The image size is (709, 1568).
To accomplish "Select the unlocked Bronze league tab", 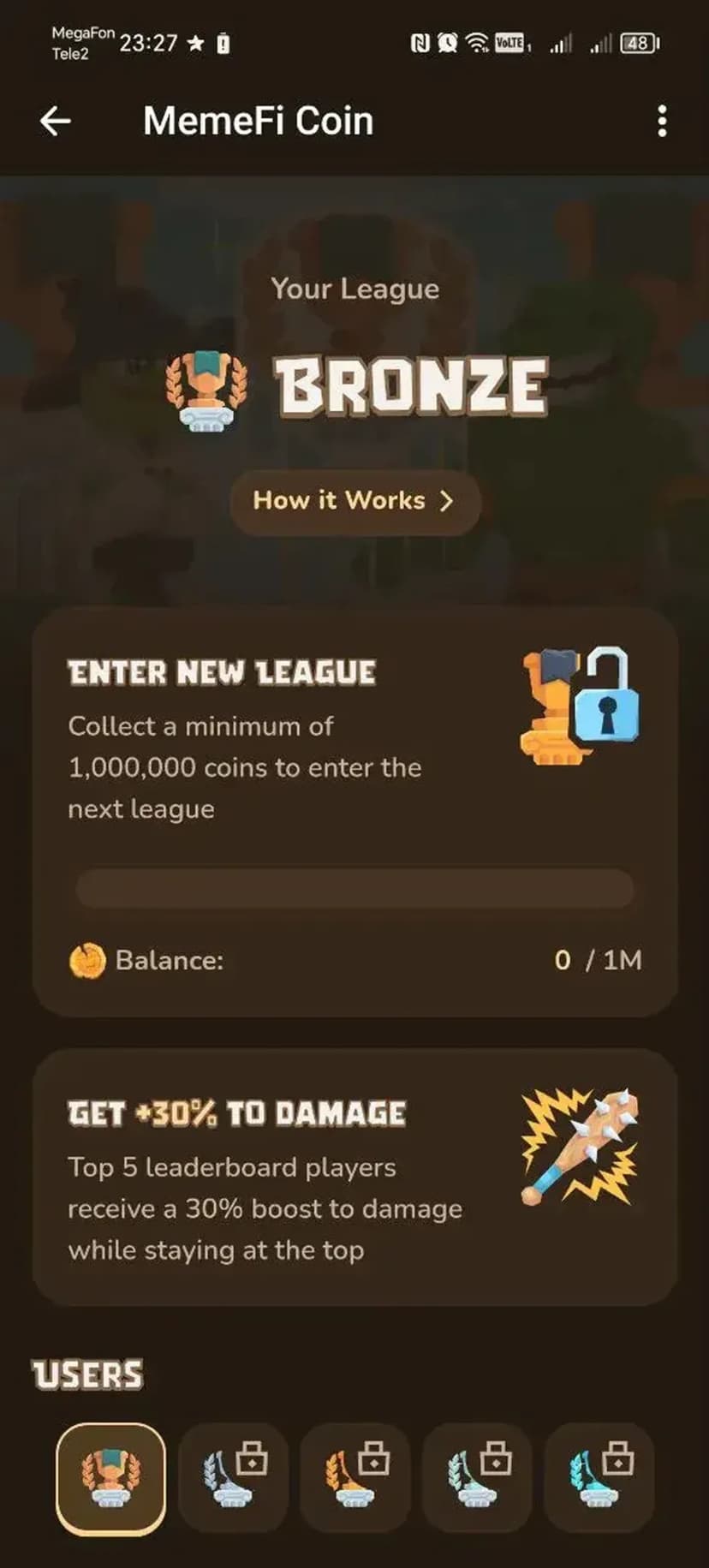I will pos(110,1477).
